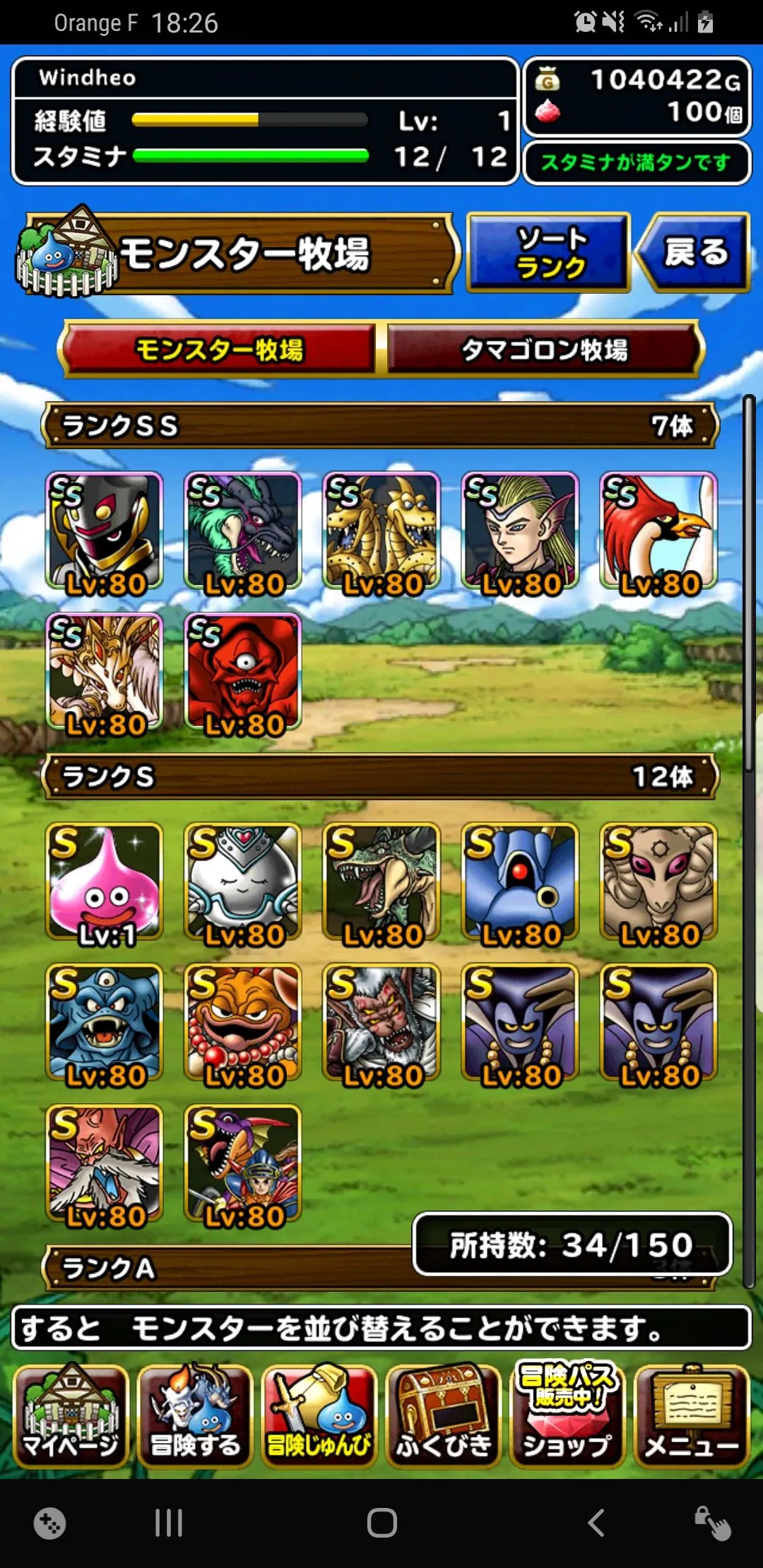The image size is (763, 1568).
Task: Select the orange grinning S monster with beads
Action: [243, 1022]
